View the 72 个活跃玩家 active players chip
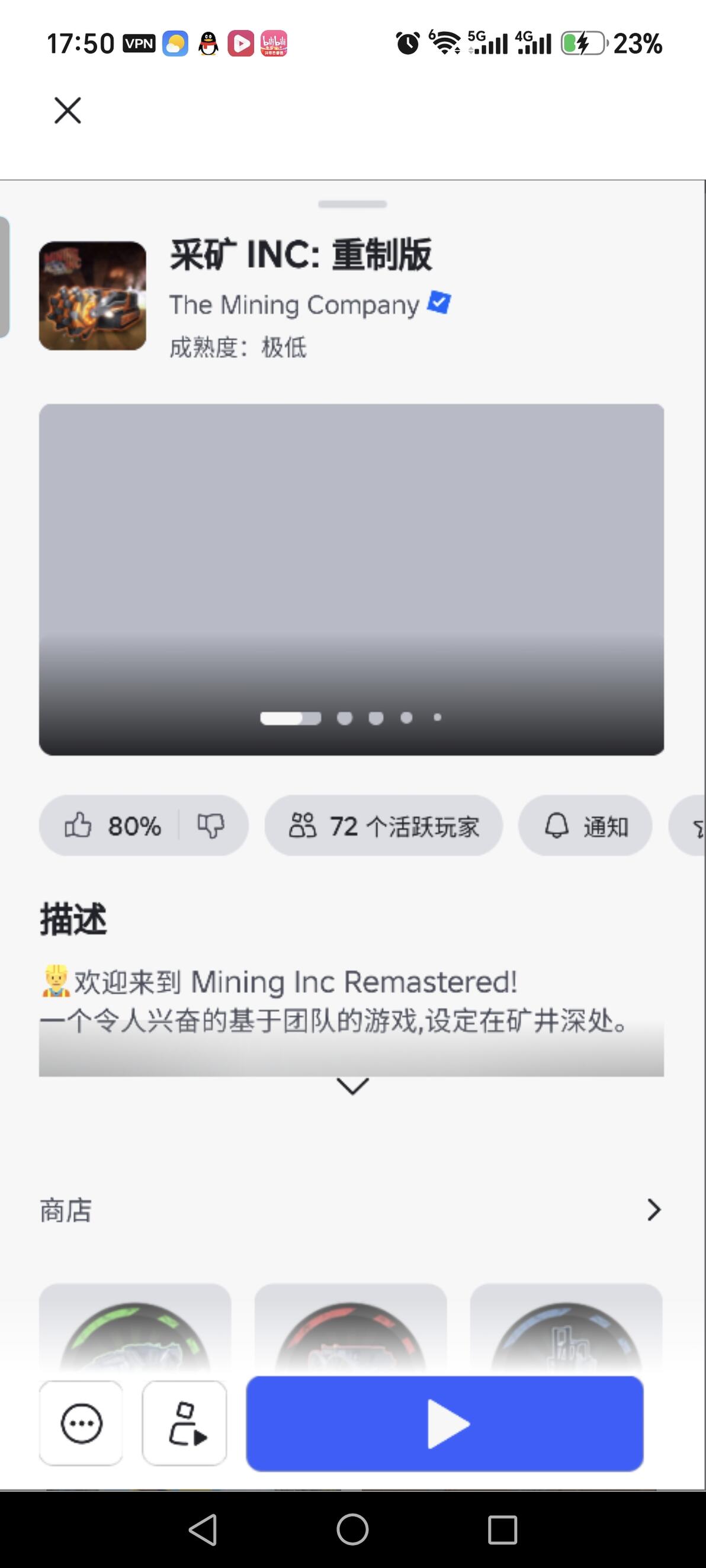706x1568 pixels. click(x=383, y=825)
